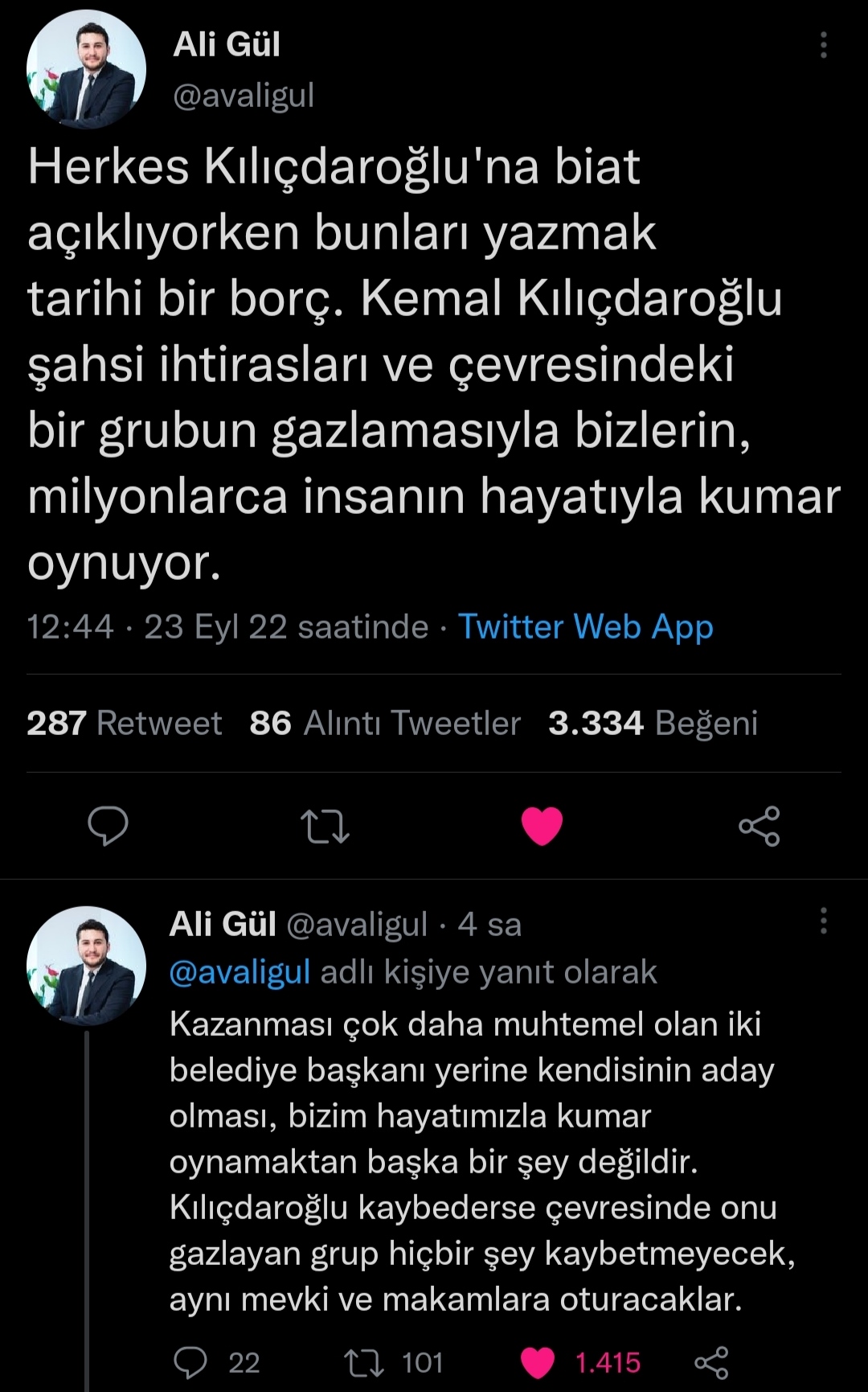View the 86 Alıntı Tweetler list
The image size is (868, 1392).
(x=385, y=723)
